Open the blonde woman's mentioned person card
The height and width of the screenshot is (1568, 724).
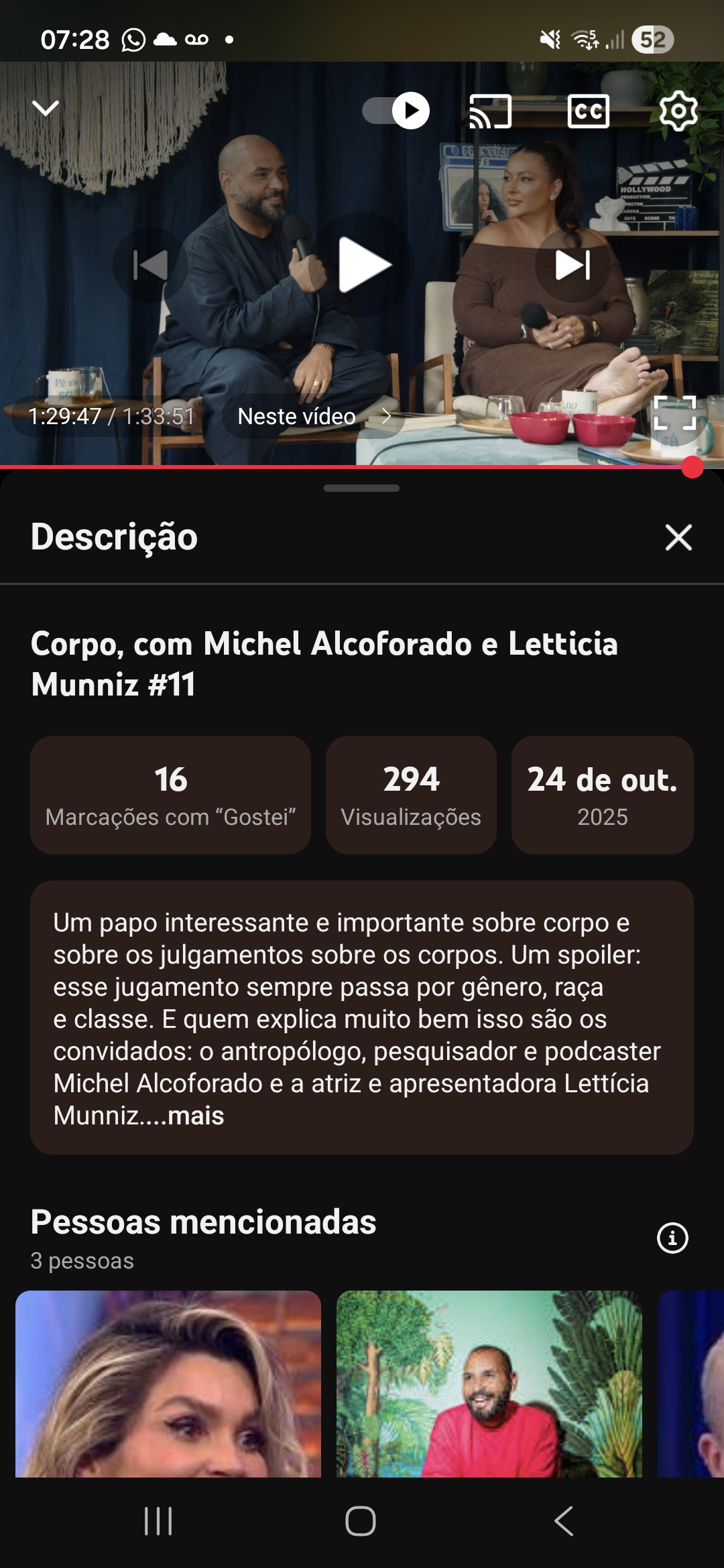168,1383
